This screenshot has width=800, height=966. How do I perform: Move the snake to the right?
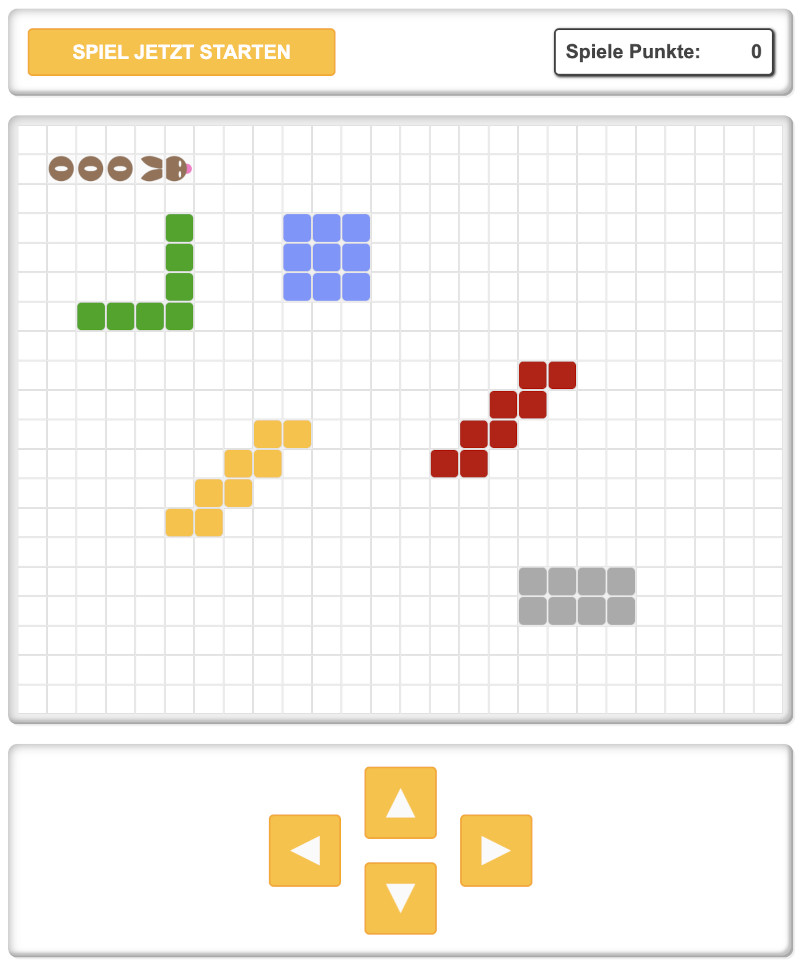496,850
